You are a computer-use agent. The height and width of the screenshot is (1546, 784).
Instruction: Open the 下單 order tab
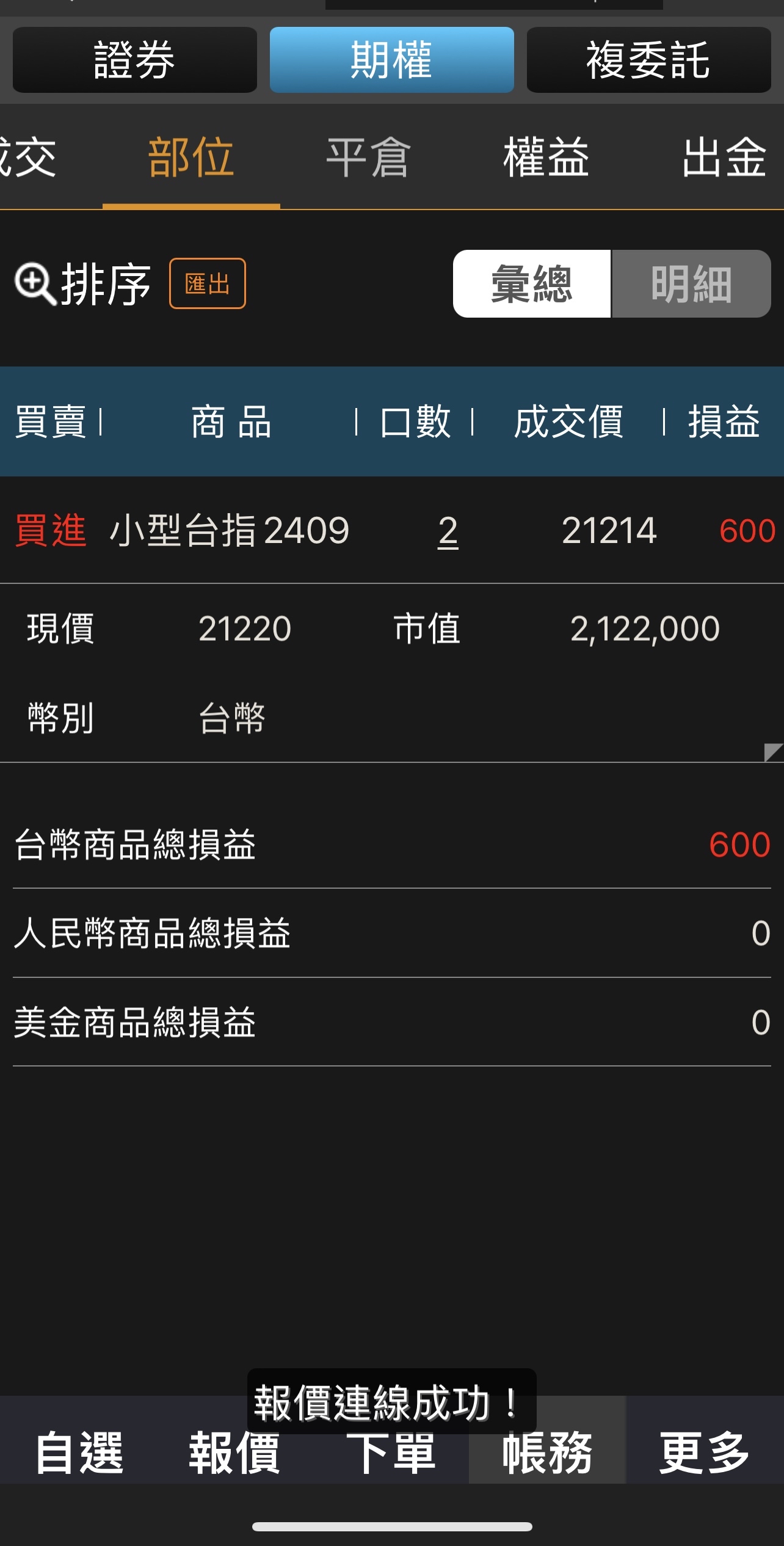click(x=391, y=1453)
